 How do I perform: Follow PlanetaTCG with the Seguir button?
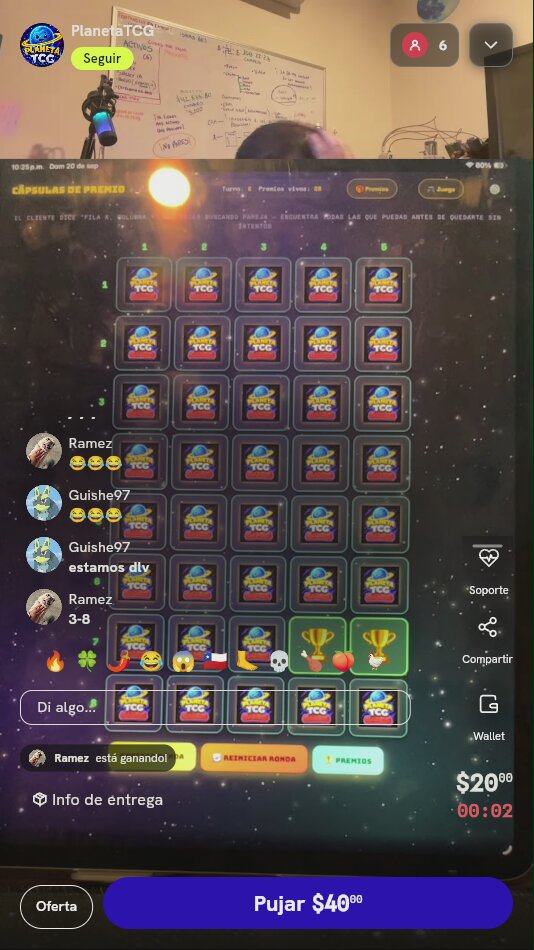coord(102,59)
